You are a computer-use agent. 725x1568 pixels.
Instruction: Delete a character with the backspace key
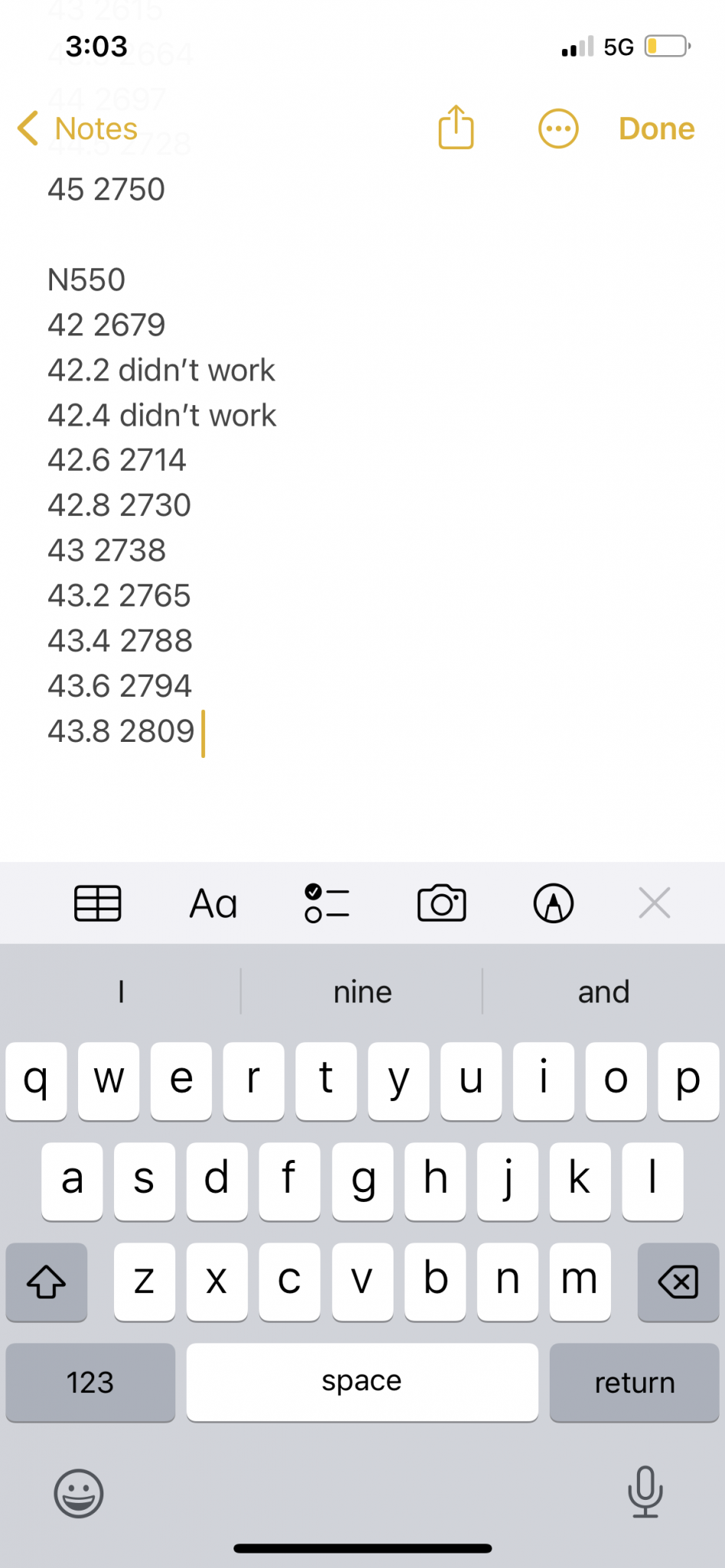tap(678, 1282)
